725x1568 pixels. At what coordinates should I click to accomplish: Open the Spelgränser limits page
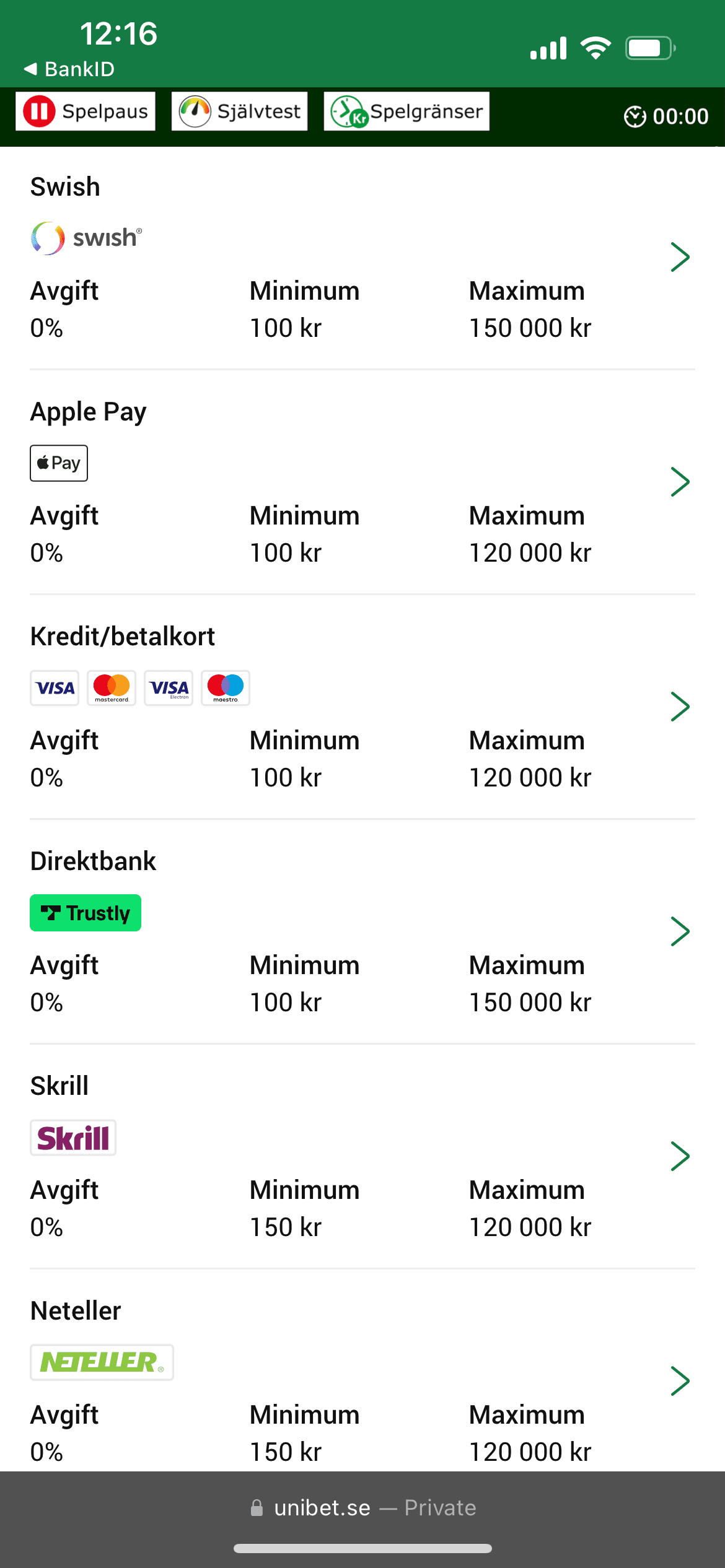(406, 111)
